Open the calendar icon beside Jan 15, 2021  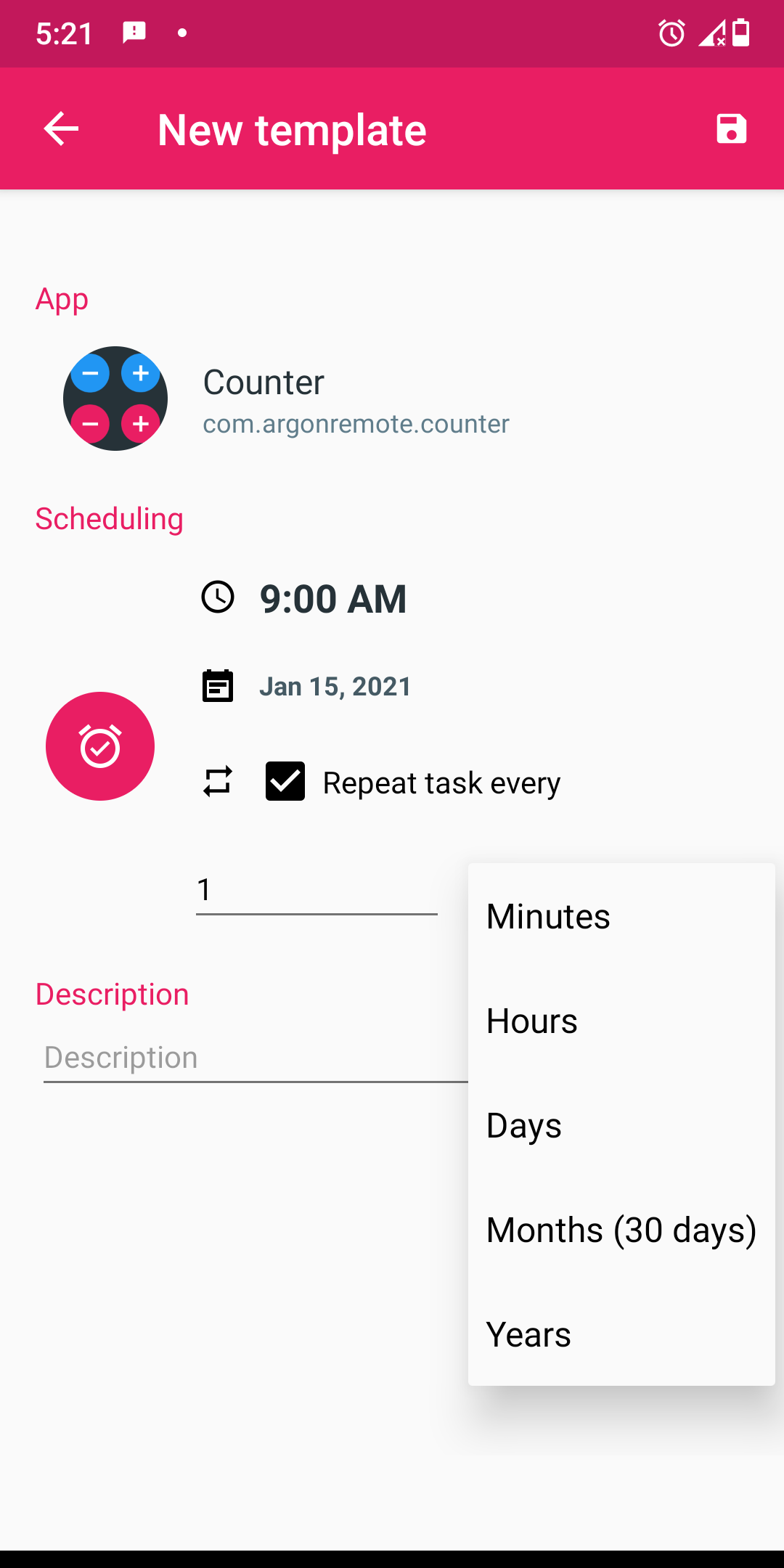click(218, 685)
